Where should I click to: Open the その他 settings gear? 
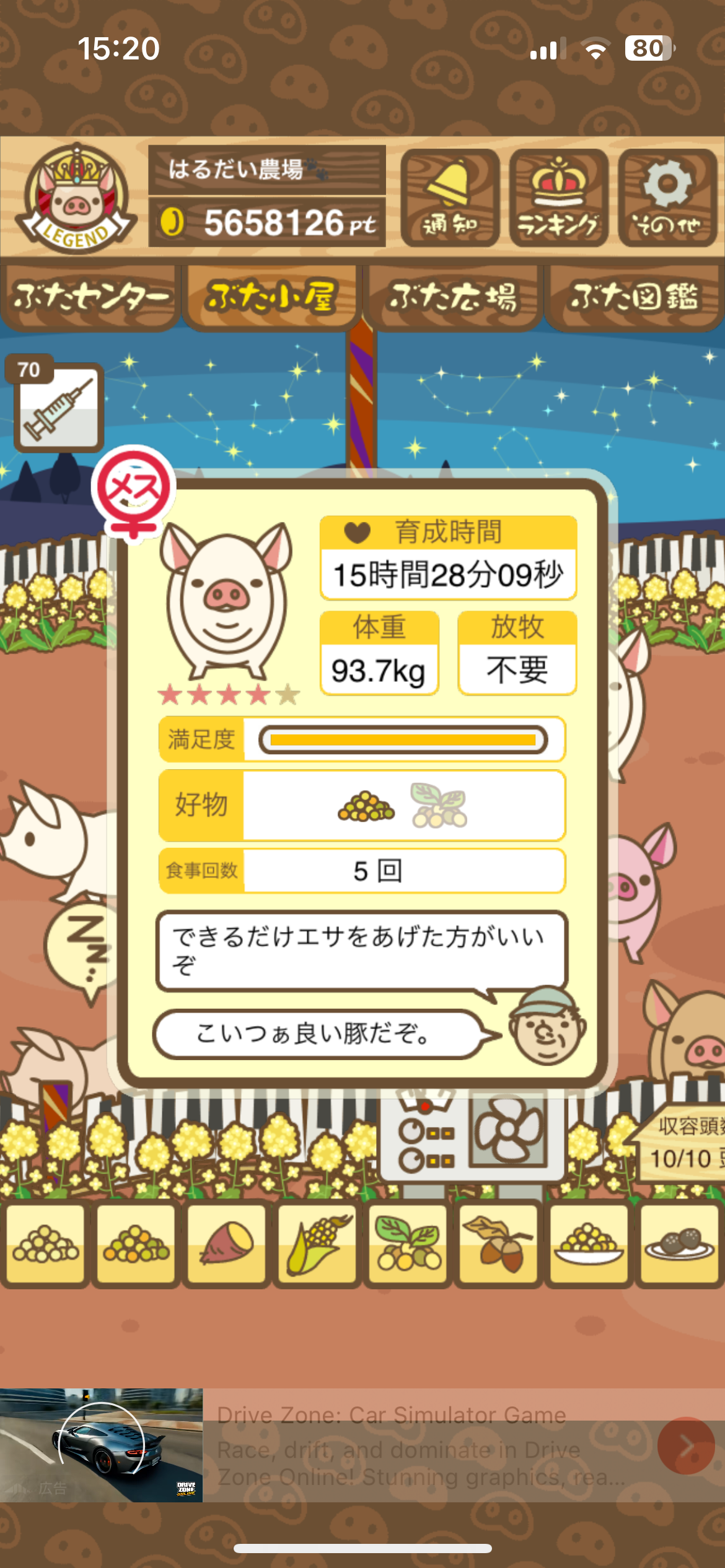667,198
